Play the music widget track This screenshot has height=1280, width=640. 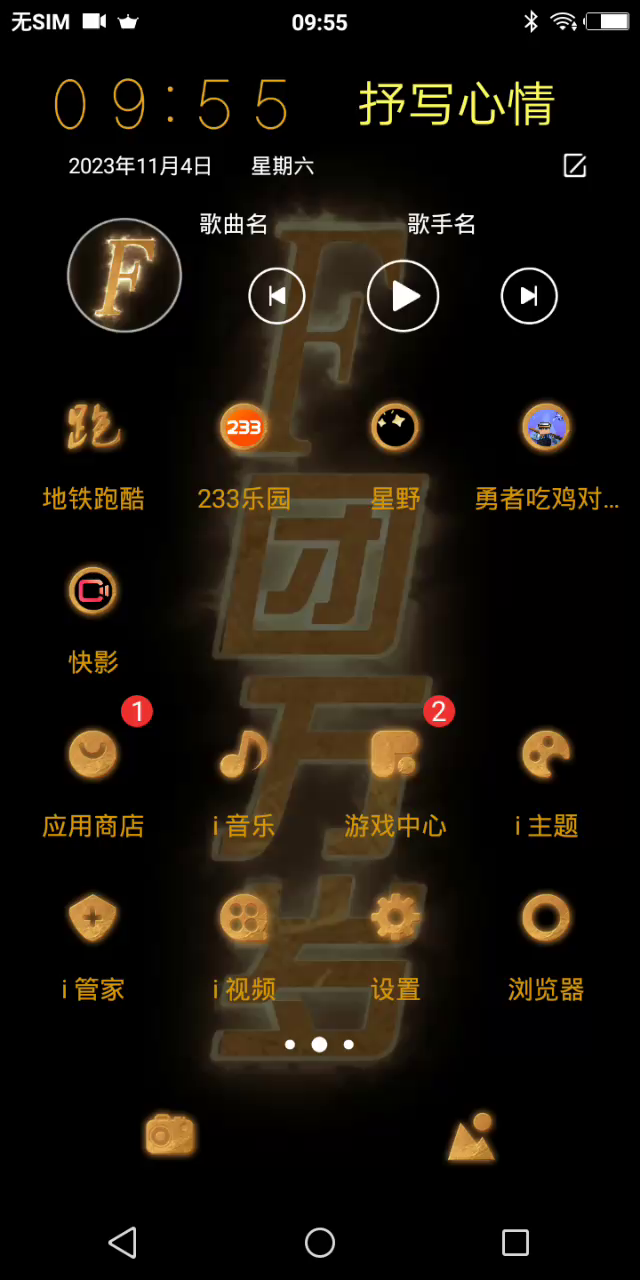click(403, 296)
